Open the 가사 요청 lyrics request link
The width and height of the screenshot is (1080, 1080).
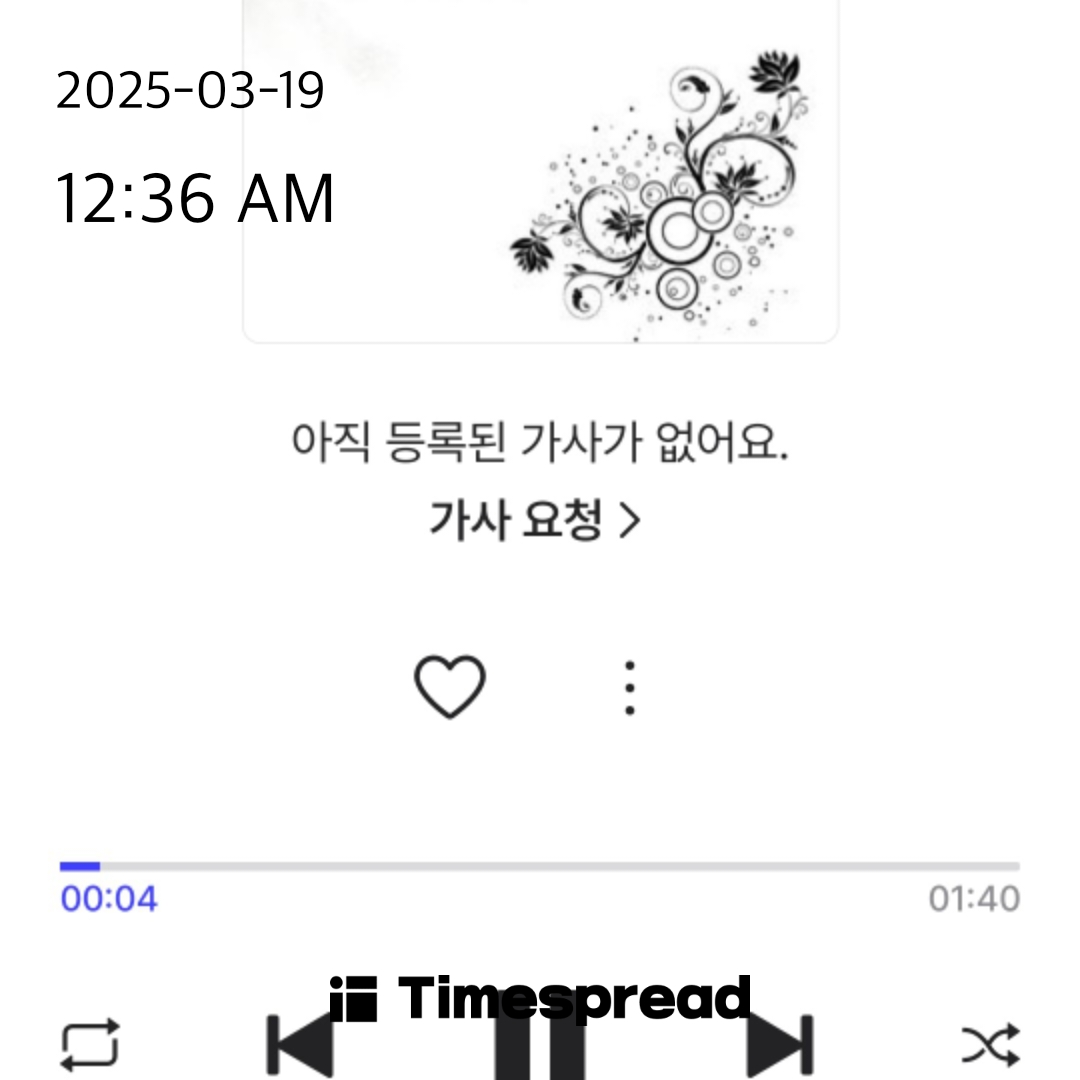[534, 520]
